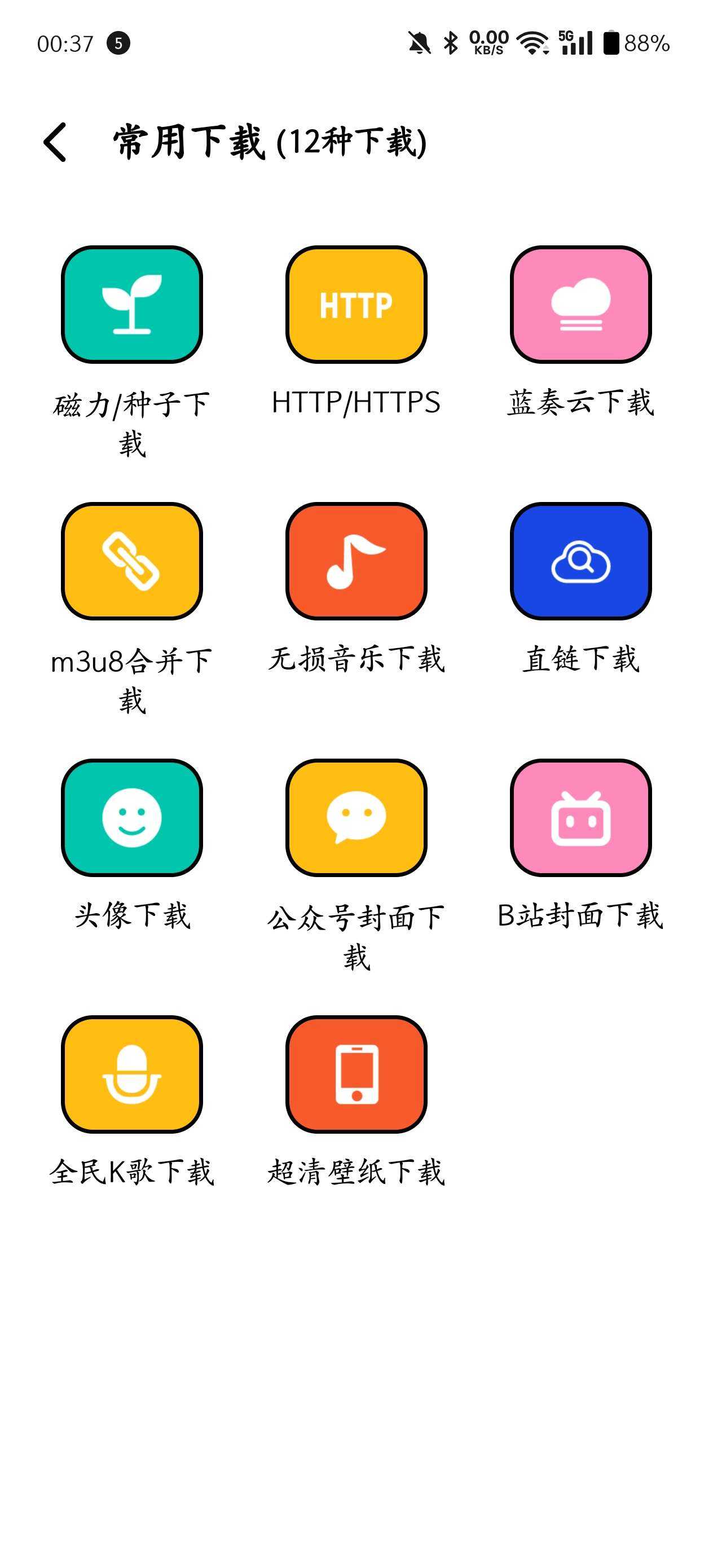
Task: Select 蓝奏云下载
Action: (x=581, y=305)
